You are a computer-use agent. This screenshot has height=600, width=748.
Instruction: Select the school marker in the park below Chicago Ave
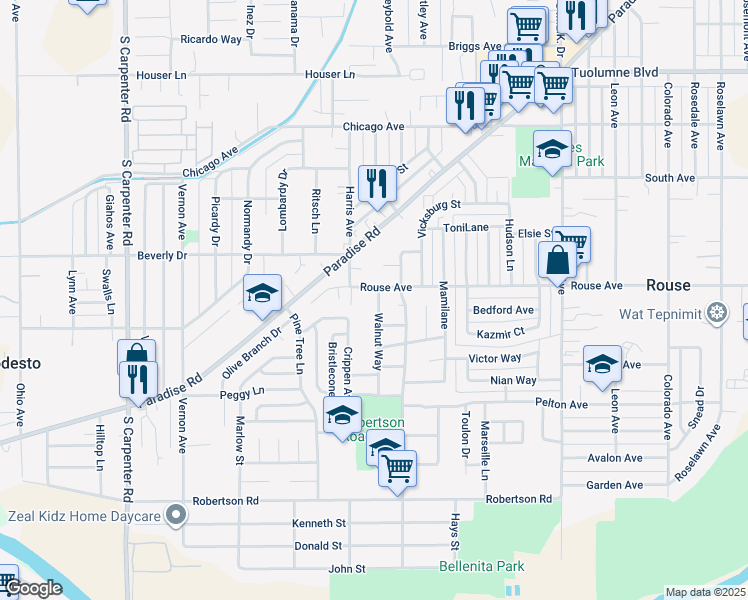click(552, 152)
